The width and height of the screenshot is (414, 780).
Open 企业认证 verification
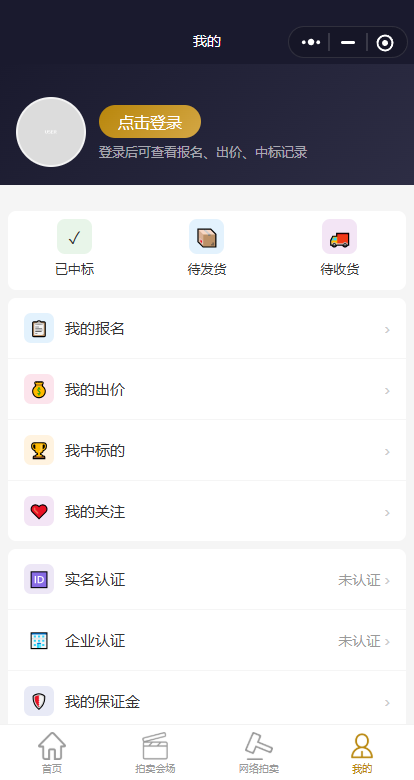tap(207, 641)
